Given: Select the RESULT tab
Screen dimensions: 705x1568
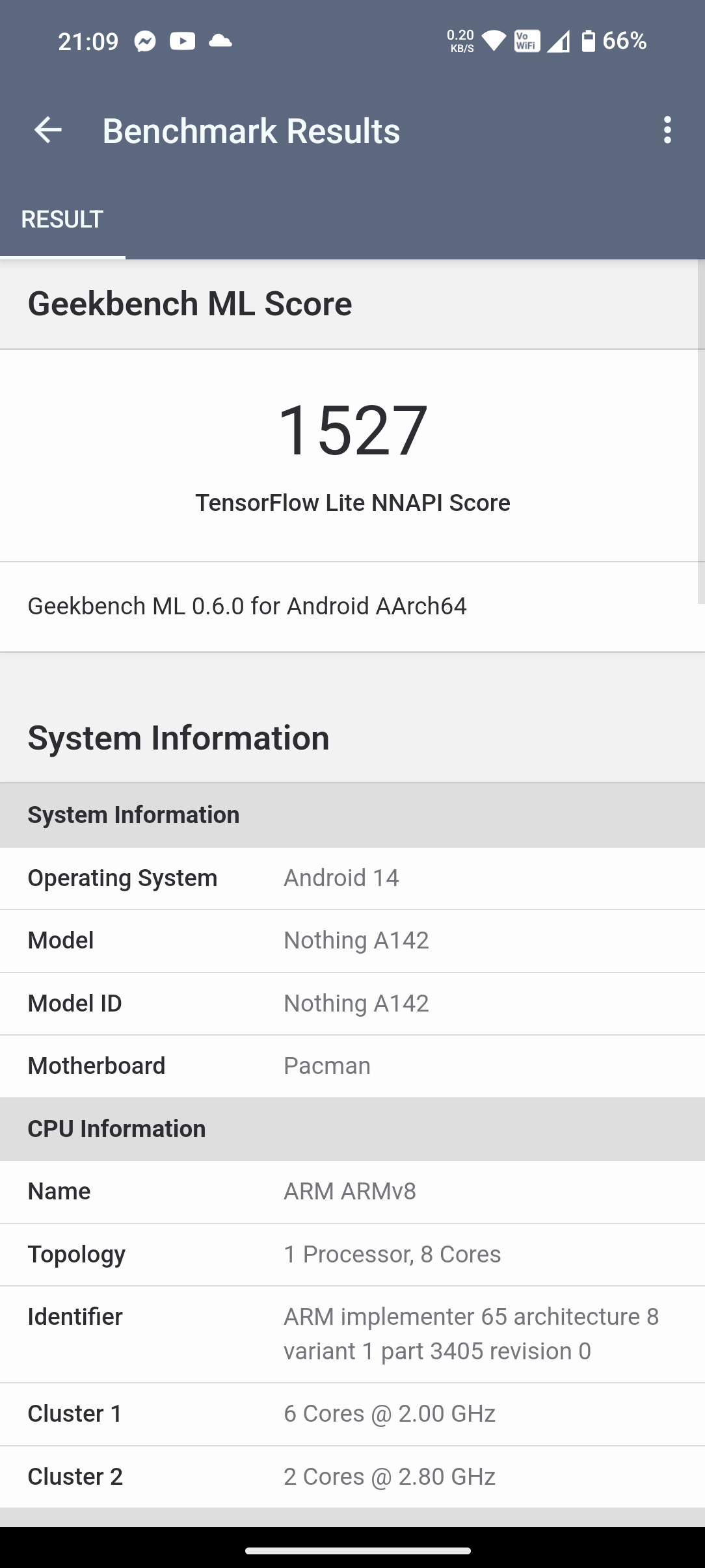Looking at the screenshot, I should (x=62, y=220).
